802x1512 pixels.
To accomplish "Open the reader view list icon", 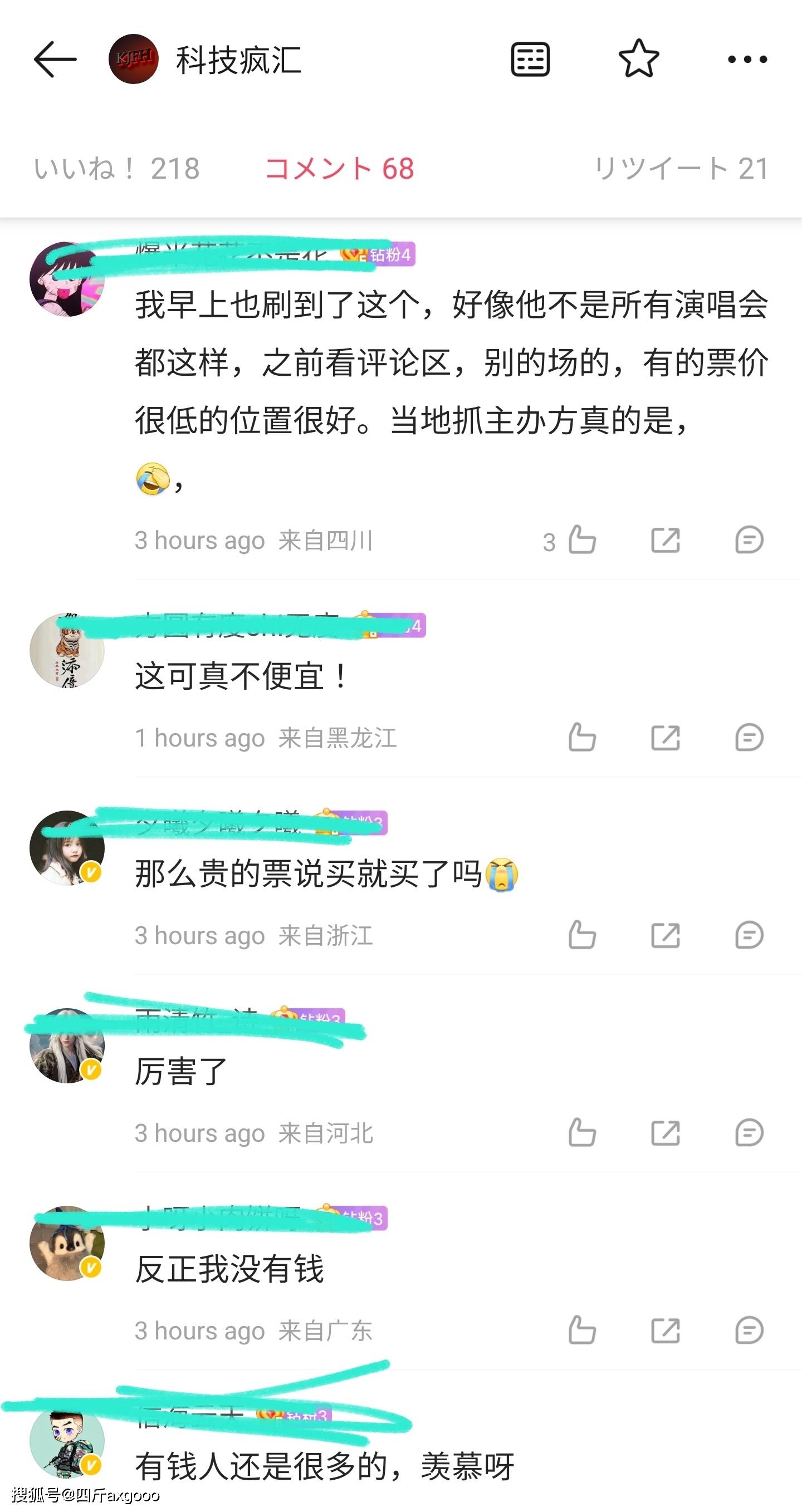I will pos(530,59).
